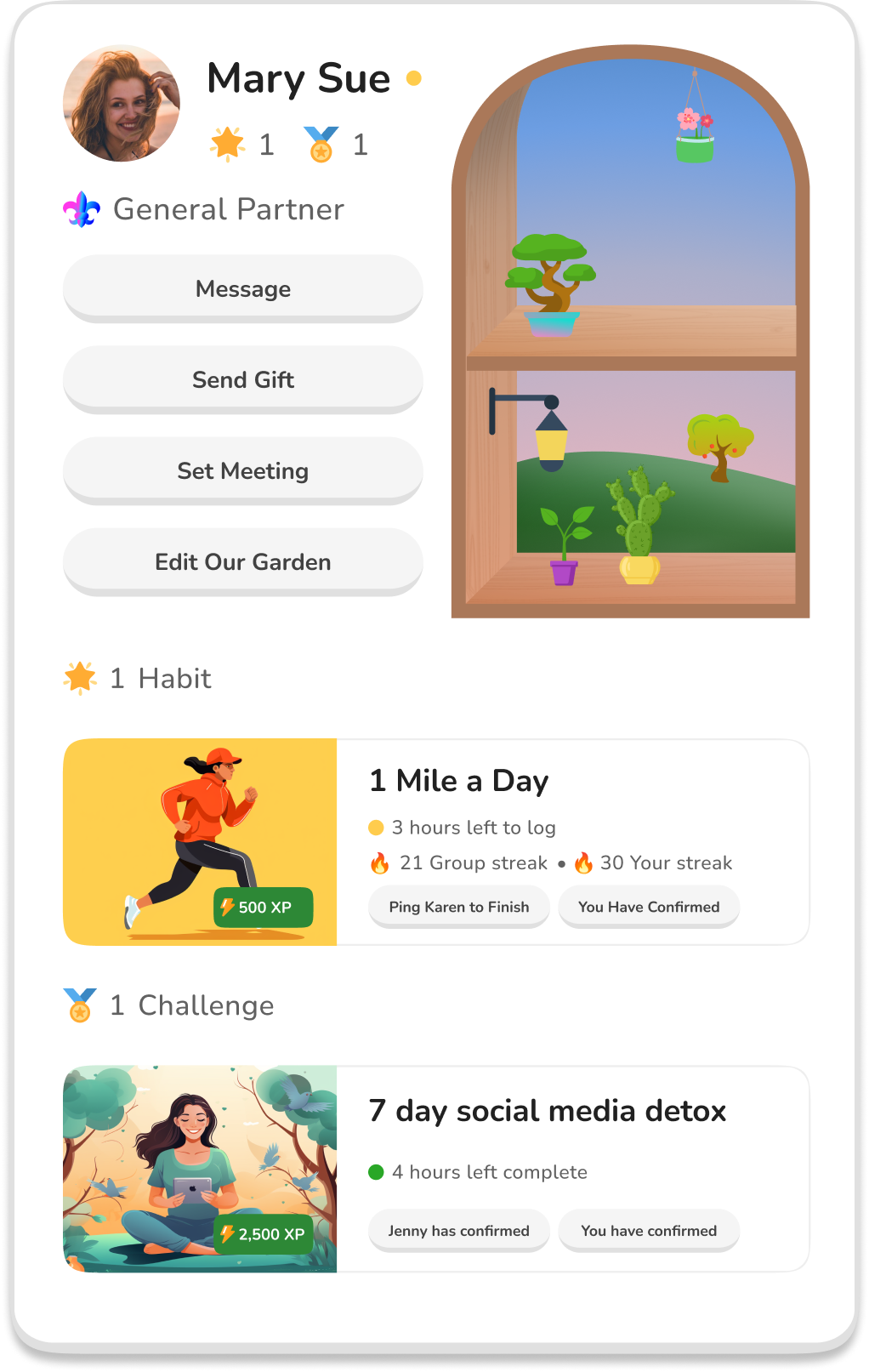
Task: Tap You have confirmed on detox challenge
Action: [x=648, y=1231]
